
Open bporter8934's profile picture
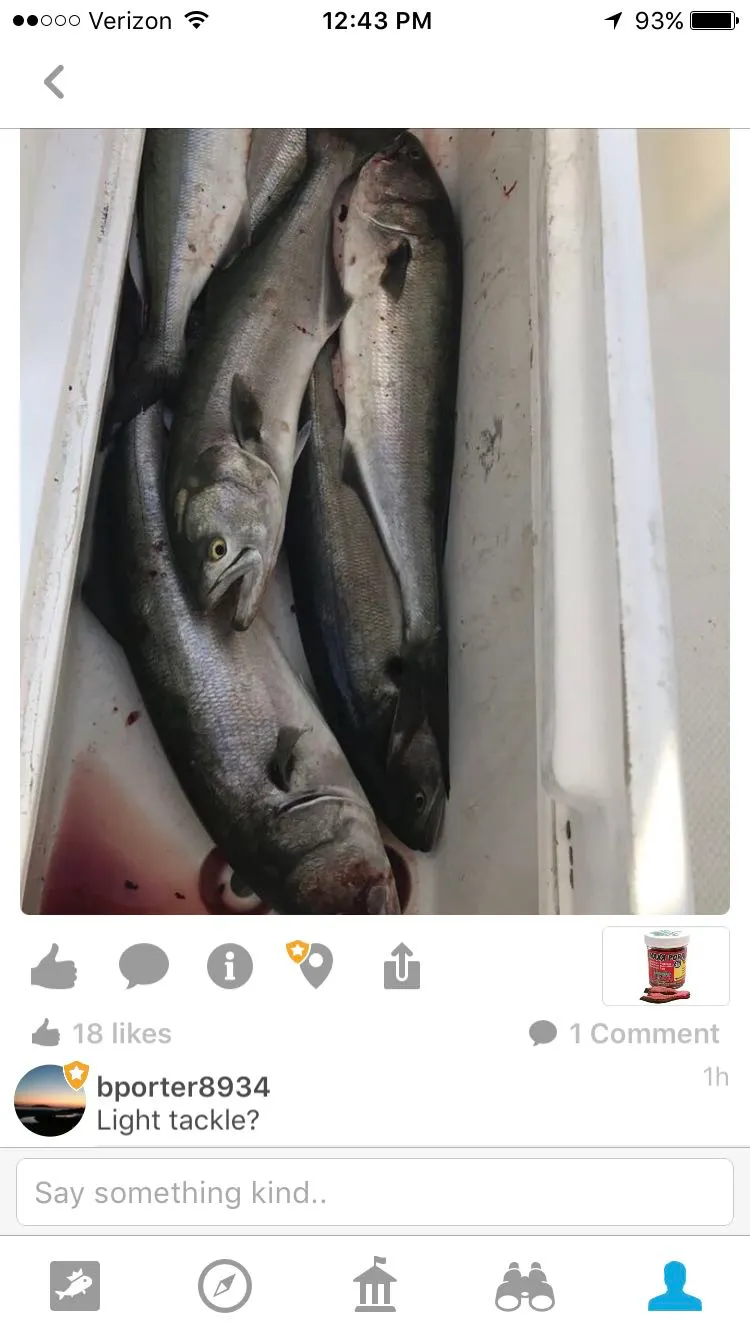(50, 1100)
